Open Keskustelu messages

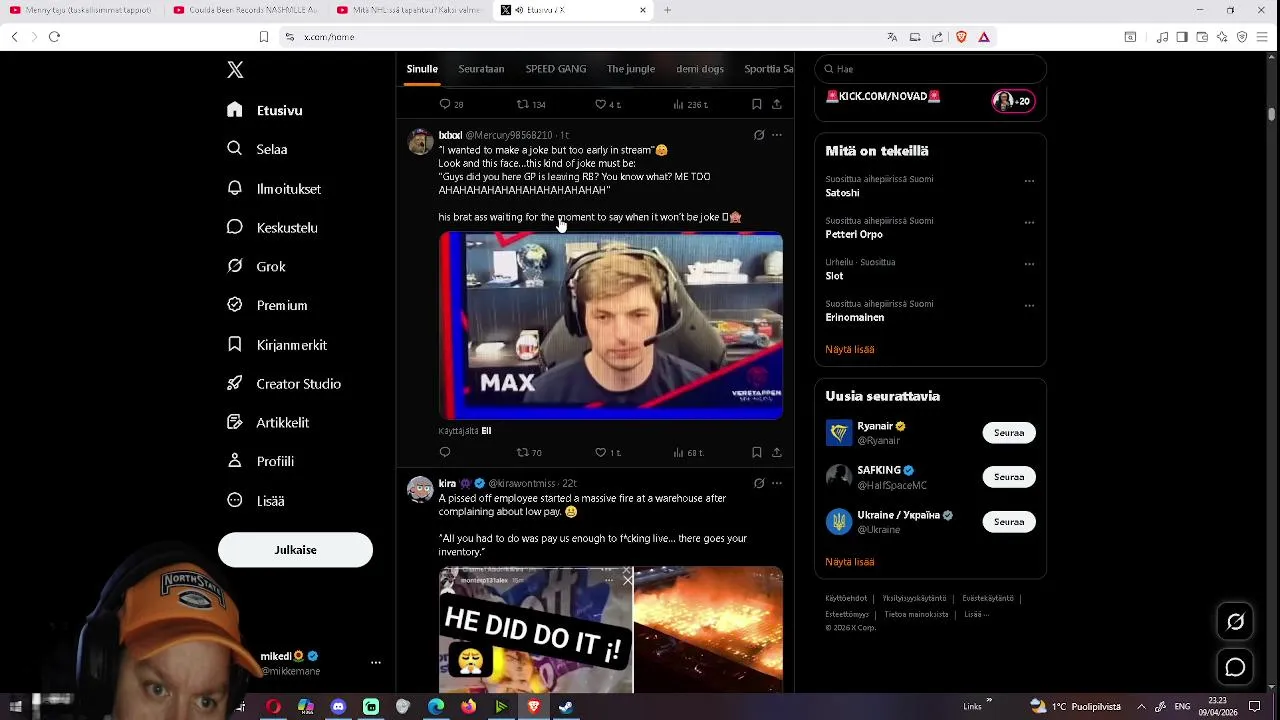click(286, 227)
